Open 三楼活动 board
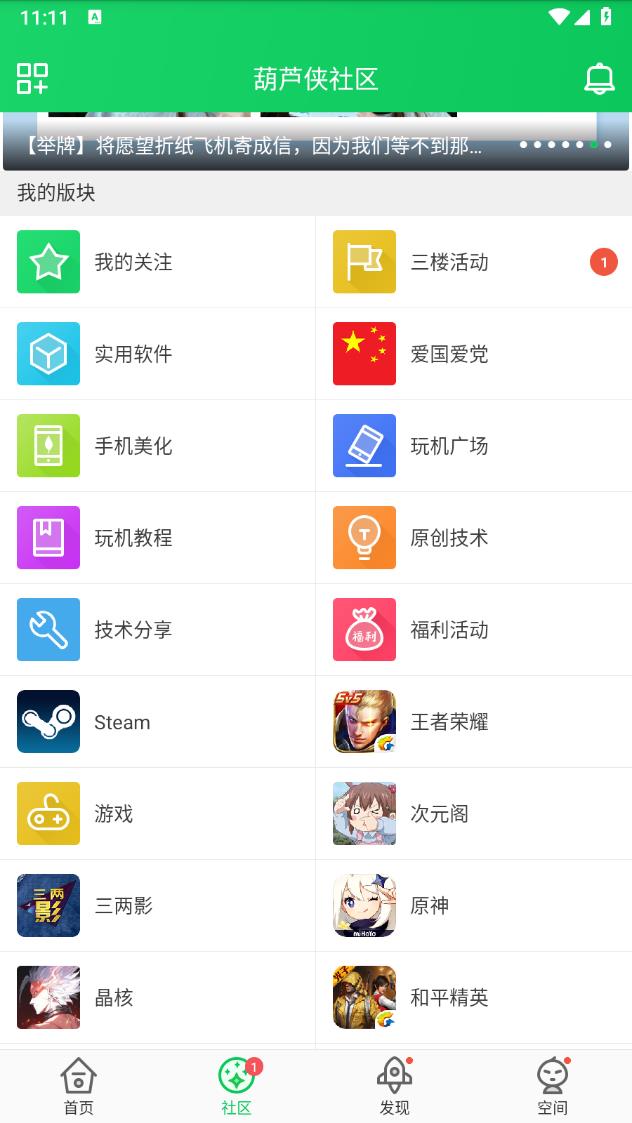The image size is (632, 1123). pos(473,262)
